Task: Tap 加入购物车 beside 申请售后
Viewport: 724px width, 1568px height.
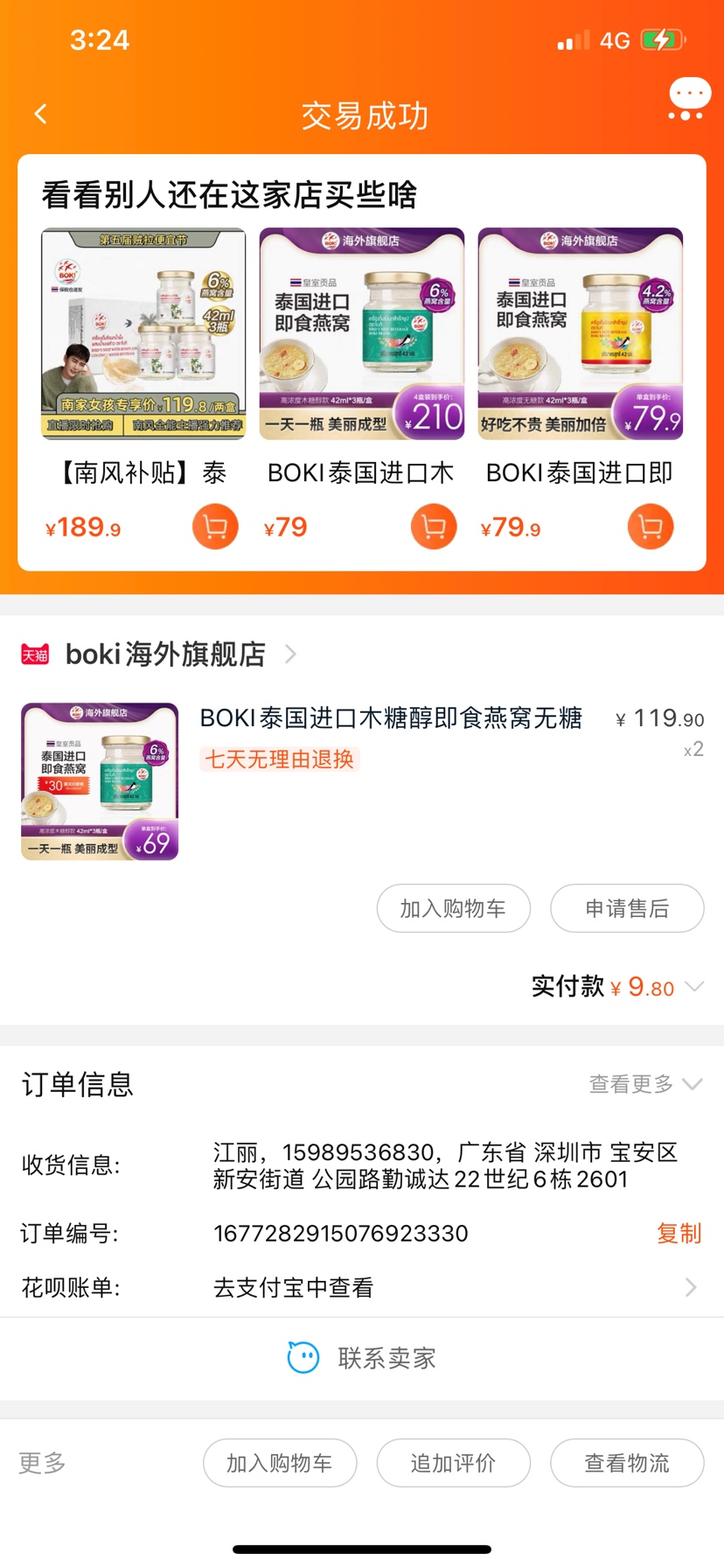Action: [x=454, y=908]
